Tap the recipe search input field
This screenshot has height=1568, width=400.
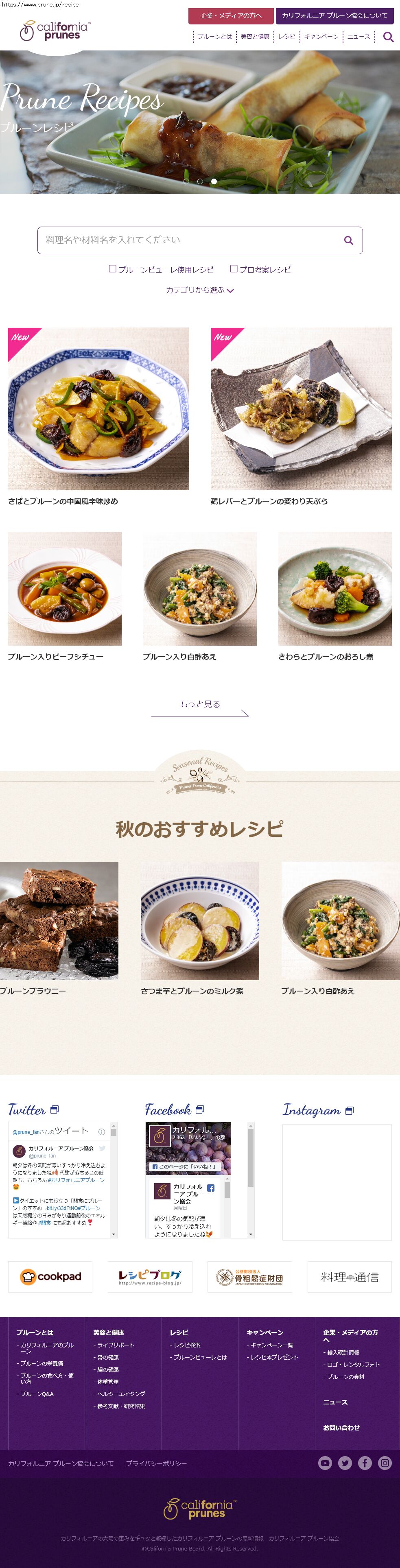pos(189,240)
